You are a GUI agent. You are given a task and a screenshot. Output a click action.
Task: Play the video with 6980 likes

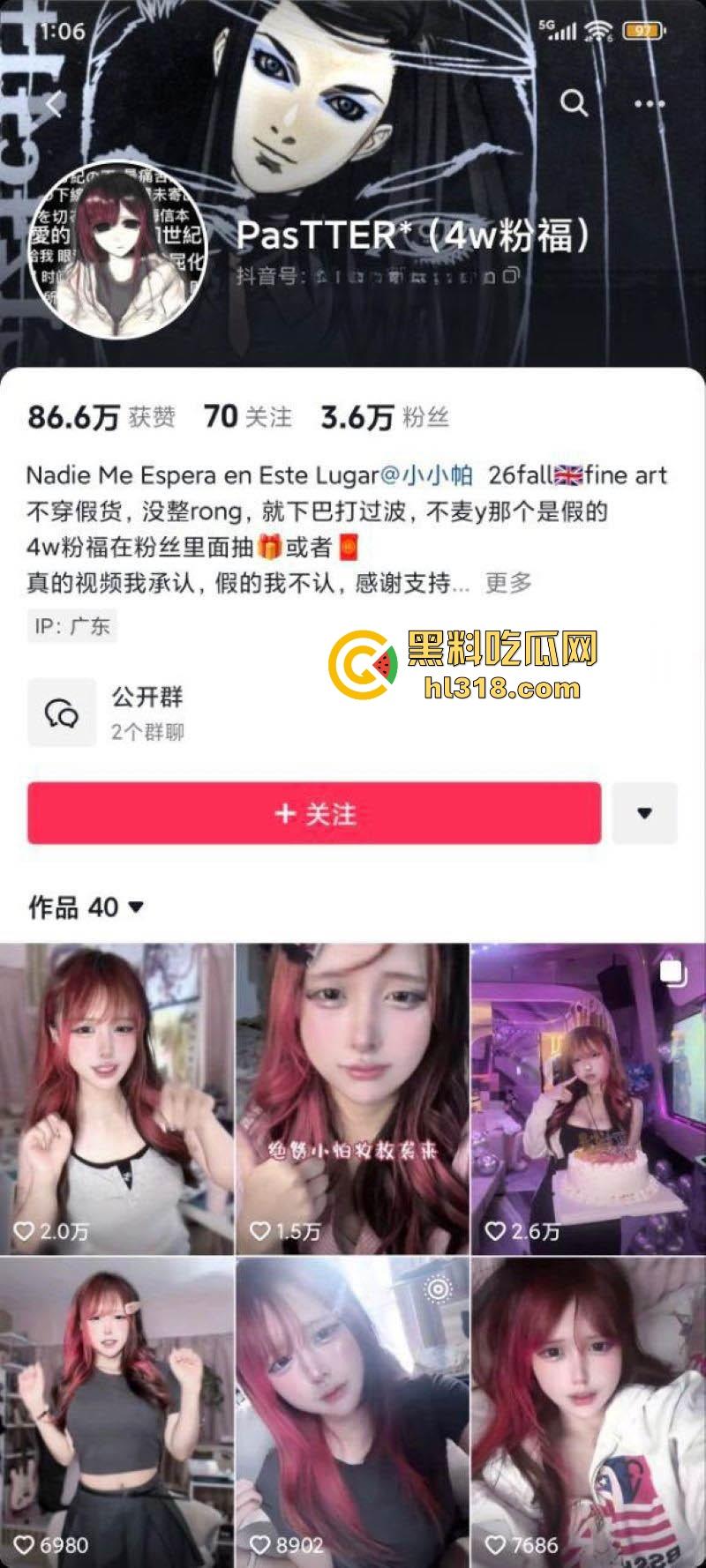[x=116, y=1411]
